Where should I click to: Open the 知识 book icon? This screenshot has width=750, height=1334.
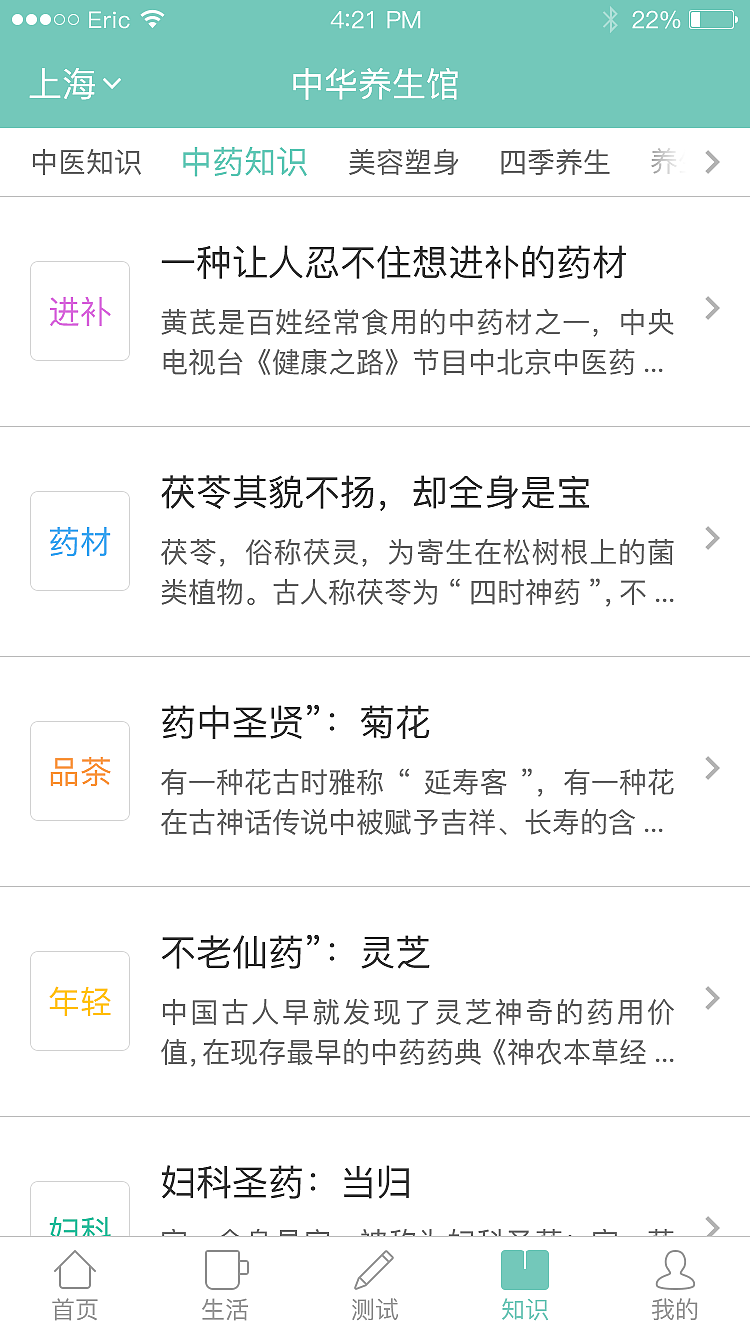click(523, 1285)
